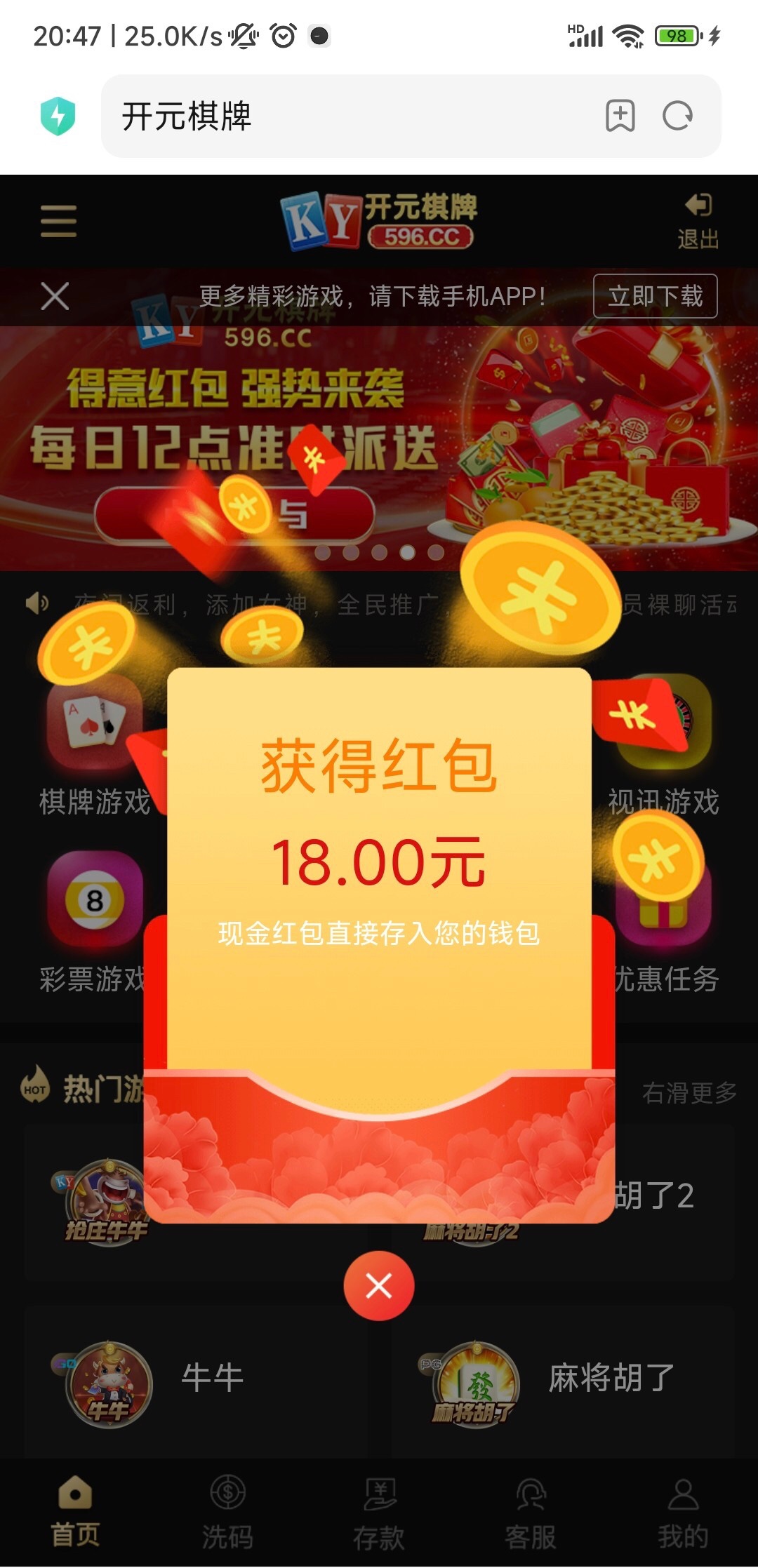Image resolution: width=758 pixels, height=1568 pixels.
Task: Open the 麻将胡了 game card
Action: point(561,1379)
